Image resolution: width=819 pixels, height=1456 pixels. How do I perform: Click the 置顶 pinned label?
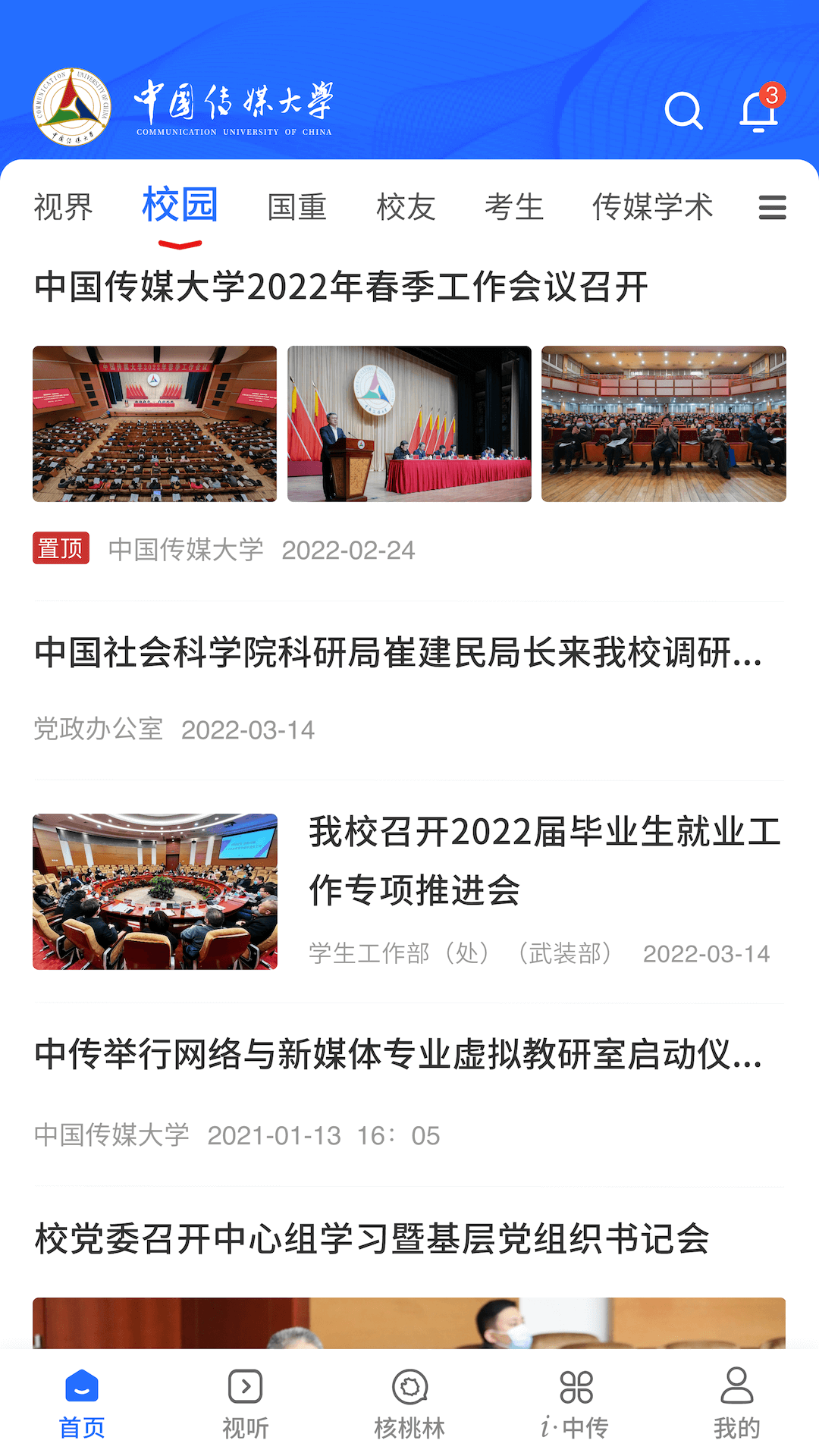click(61, 548)
